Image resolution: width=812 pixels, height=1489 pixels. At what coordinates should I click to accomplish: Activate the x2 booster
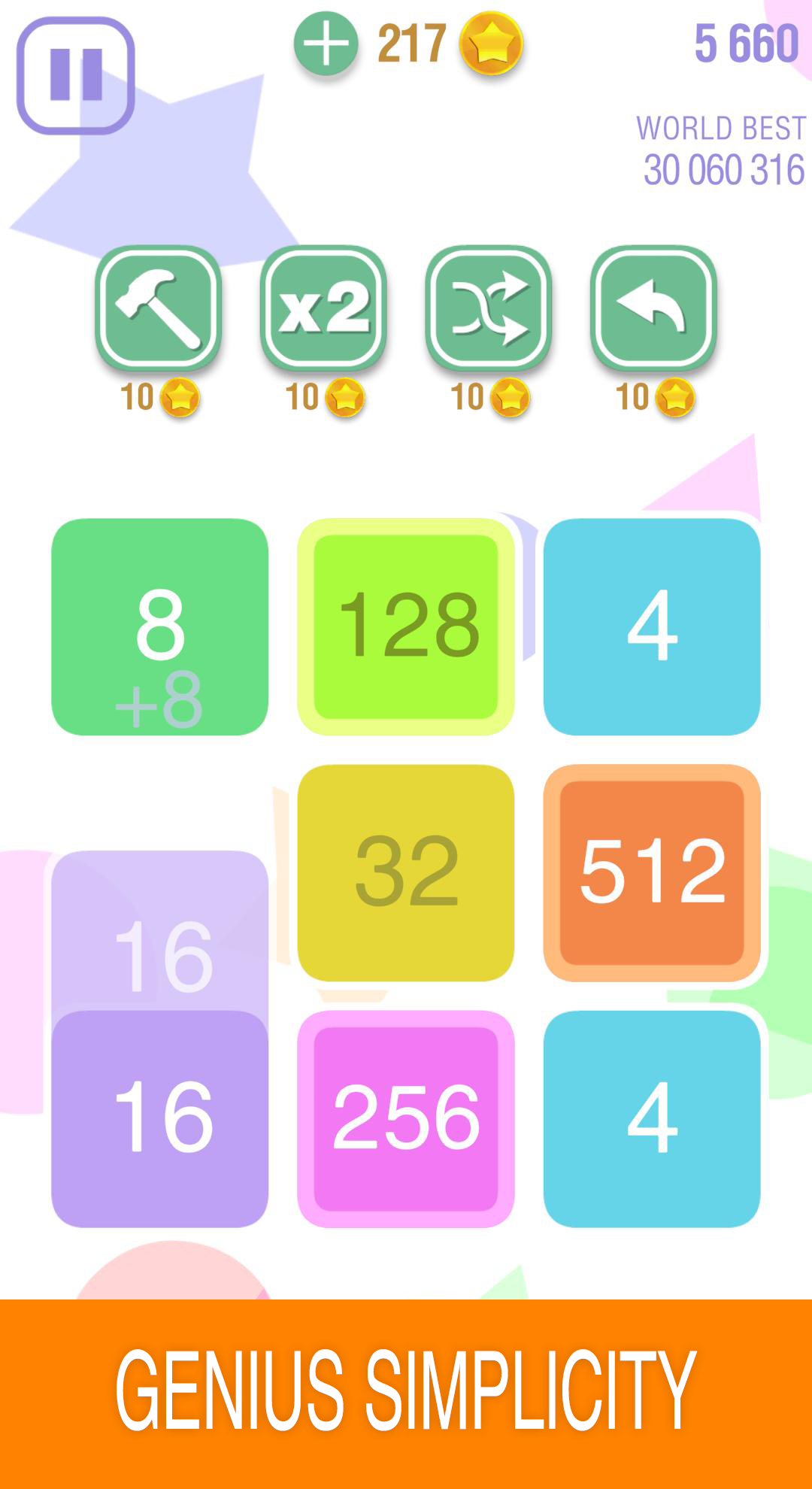(x=323, y=308)
